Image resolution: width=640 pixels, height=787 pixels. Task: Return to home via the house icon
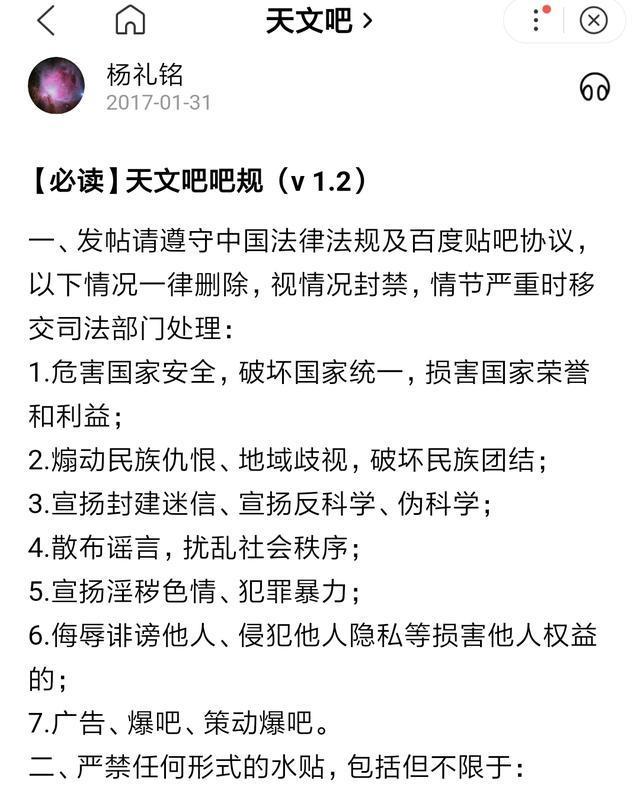click(130, 21)
